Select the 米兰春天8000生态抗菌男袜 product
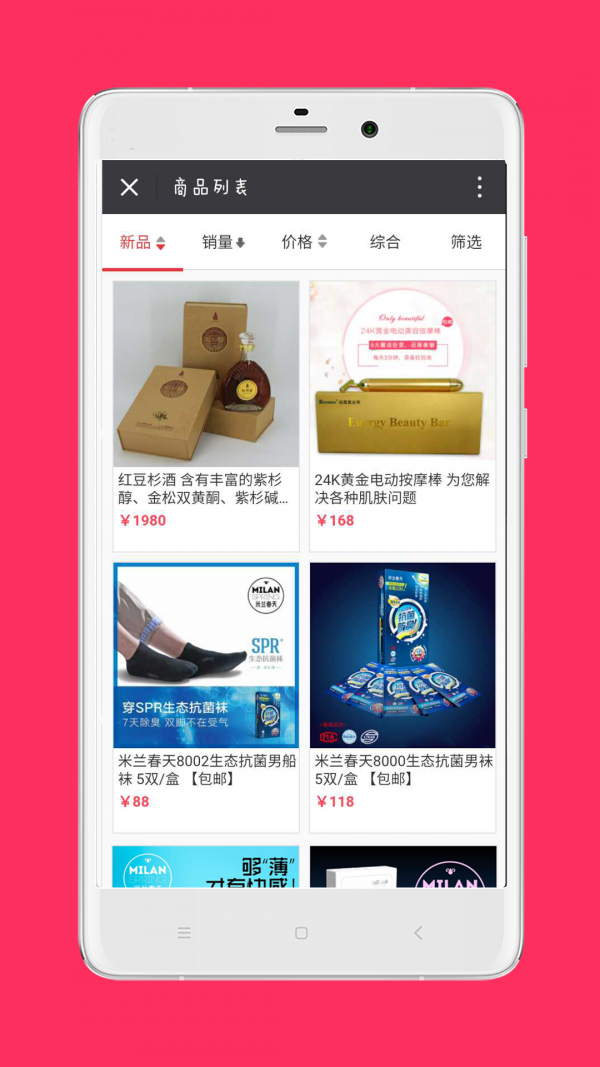The width and height of the screenshot is (600, 1067). pyautogui.click(x=402, y=696)
